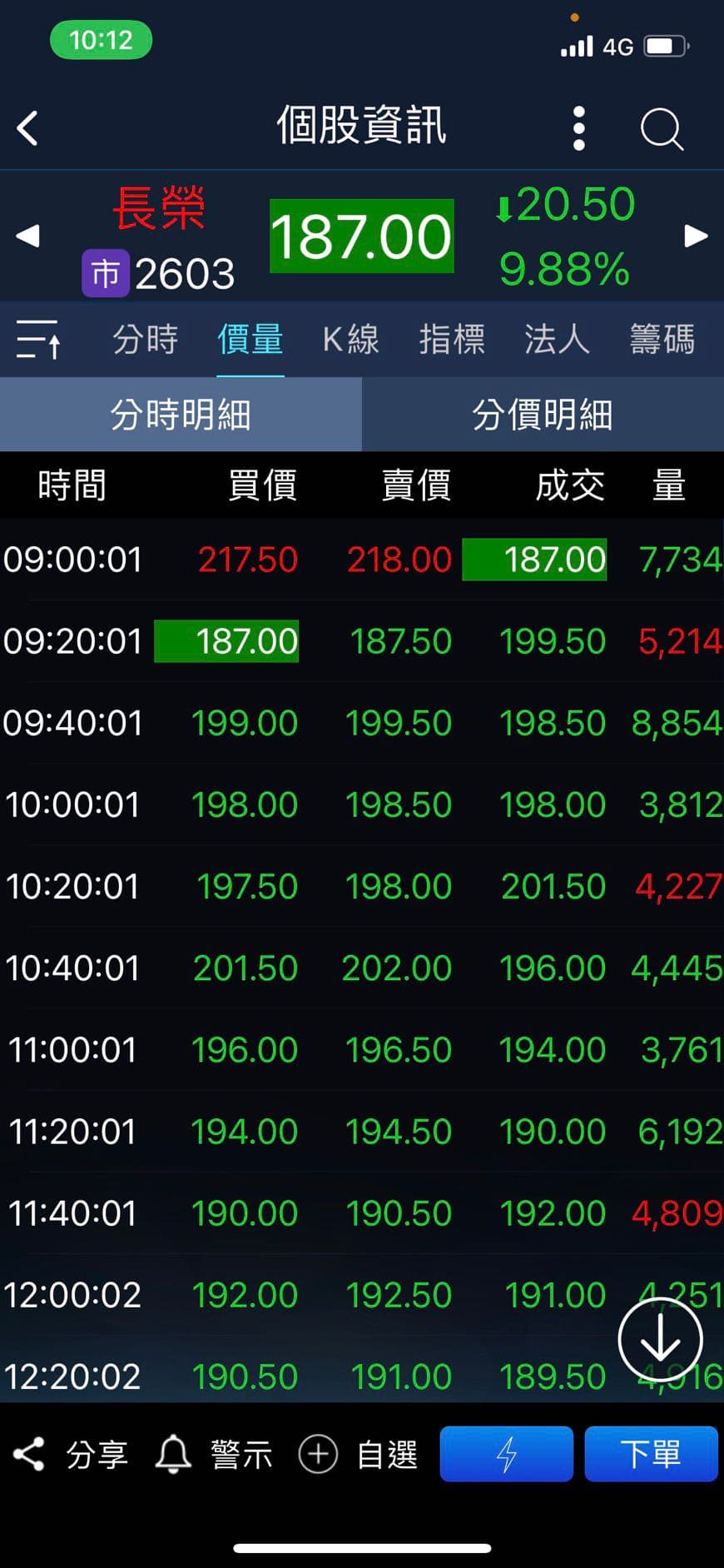
Task: Add stock to watchlist via 自選
Action: 359,1454
